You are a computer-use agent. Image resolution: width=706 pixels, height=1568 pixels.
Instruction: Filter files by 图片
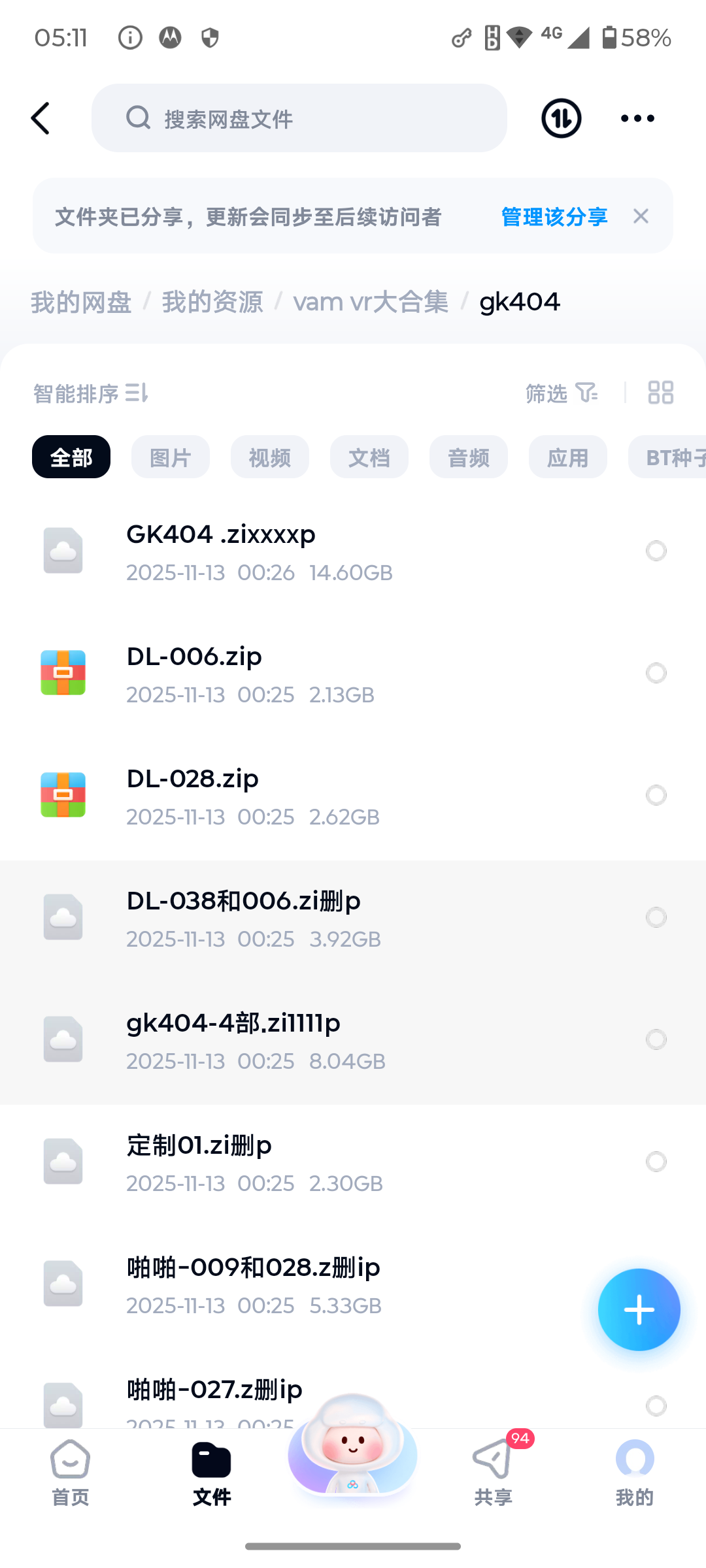pos(170,457)
